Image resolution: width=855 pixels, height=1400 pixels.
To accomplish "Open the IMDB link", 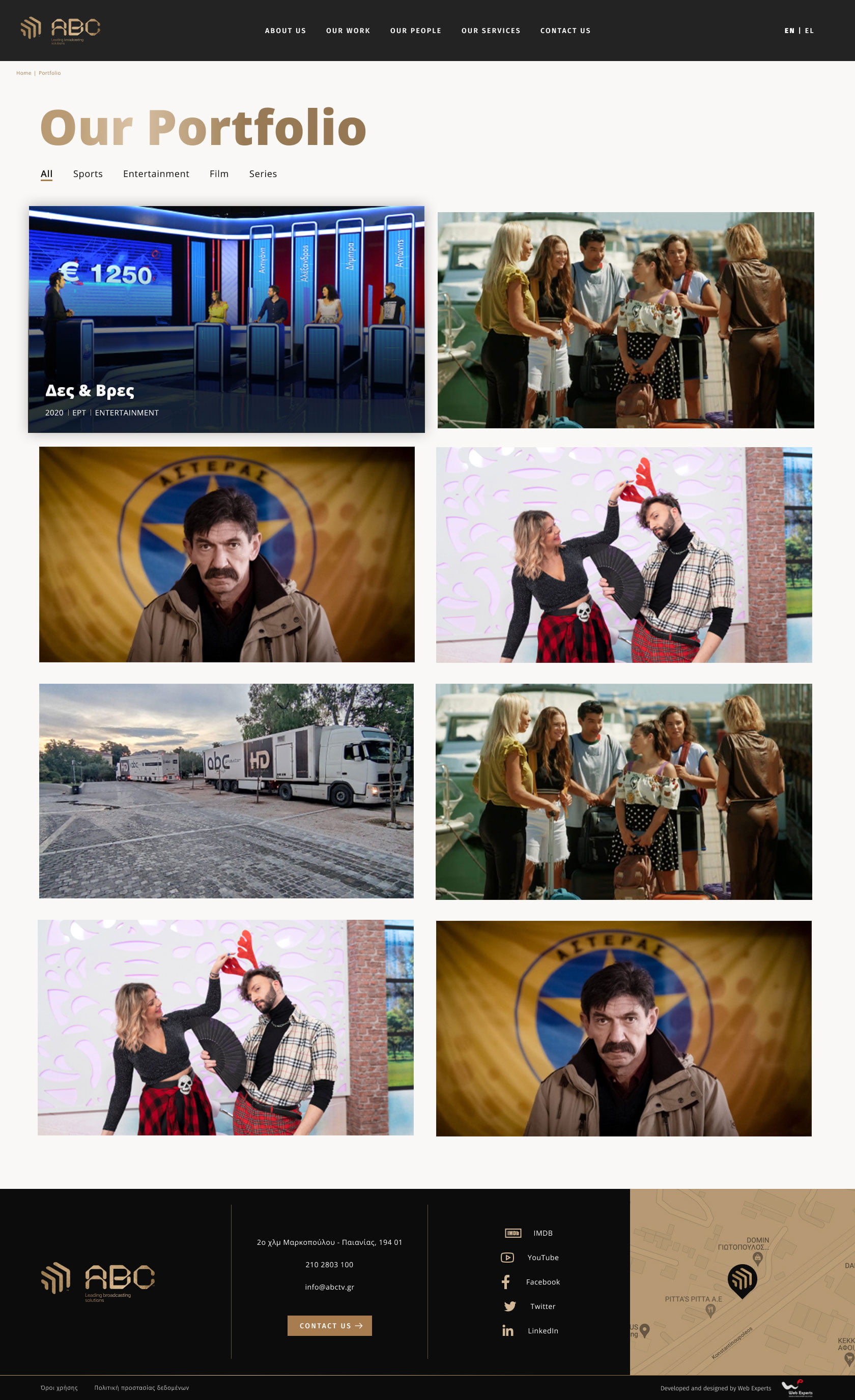I will 543,1233.
